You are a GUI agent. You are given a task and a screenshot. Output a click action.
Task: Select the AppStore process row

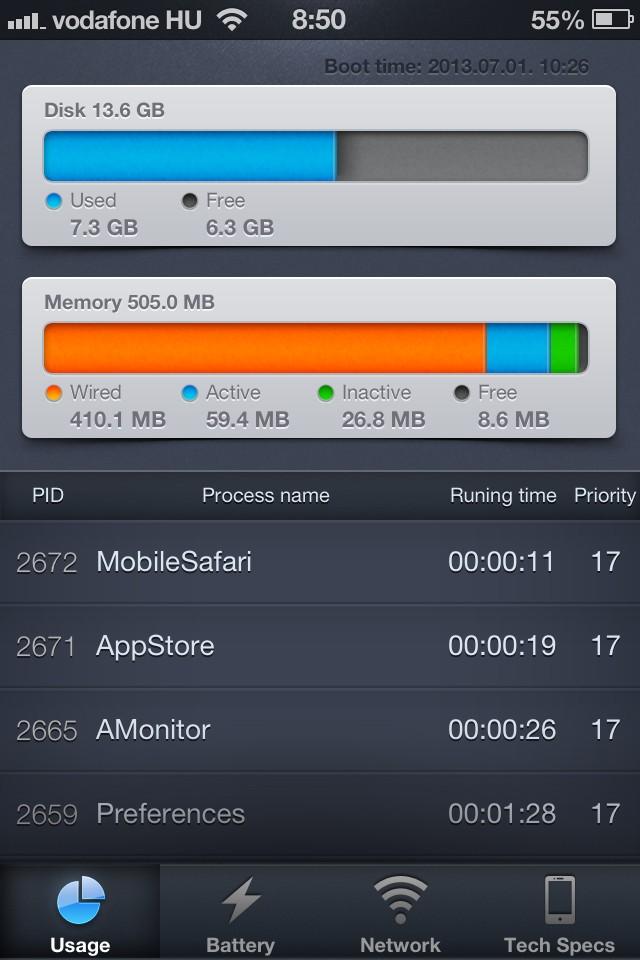click(x=320, y=646)
